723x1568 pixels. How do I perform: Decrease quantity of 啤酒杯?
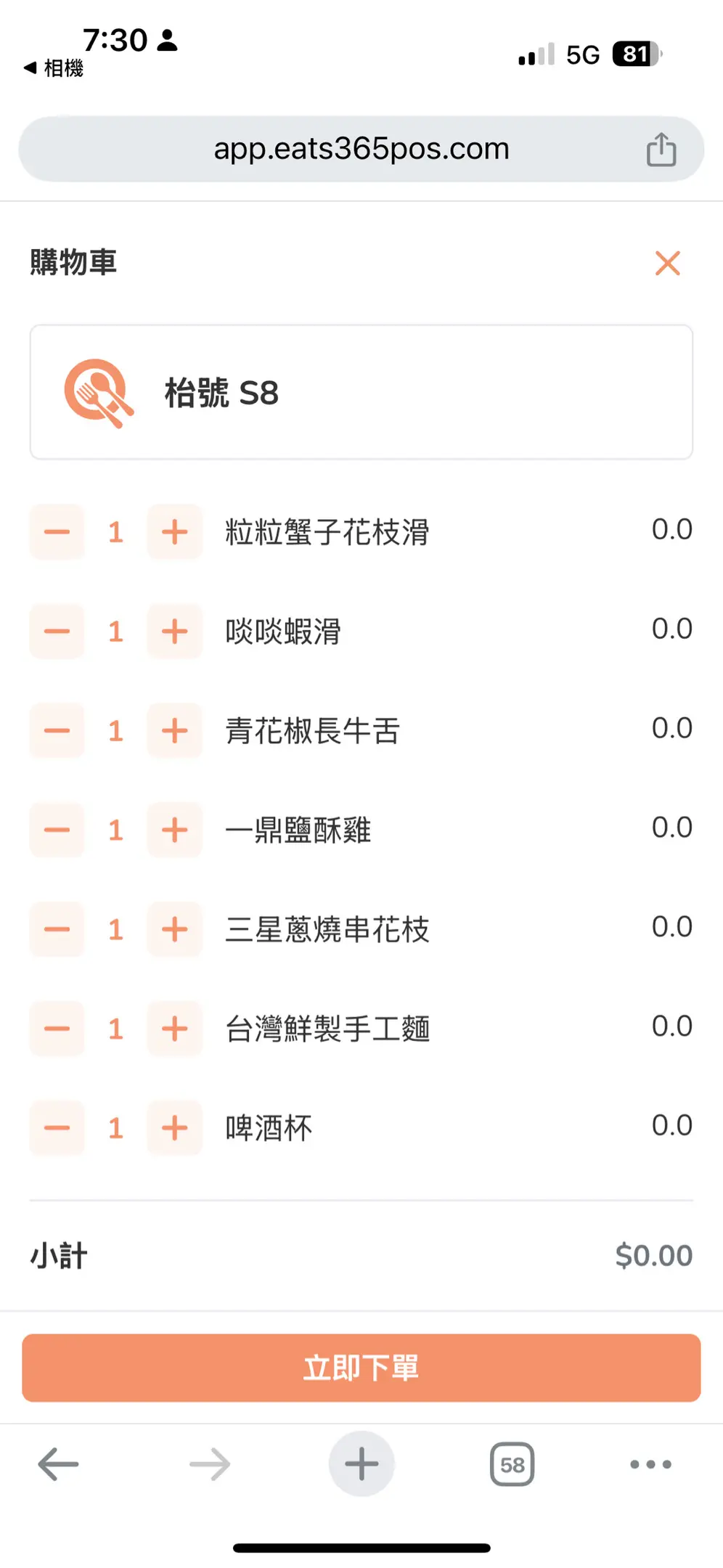point(57,1128)
